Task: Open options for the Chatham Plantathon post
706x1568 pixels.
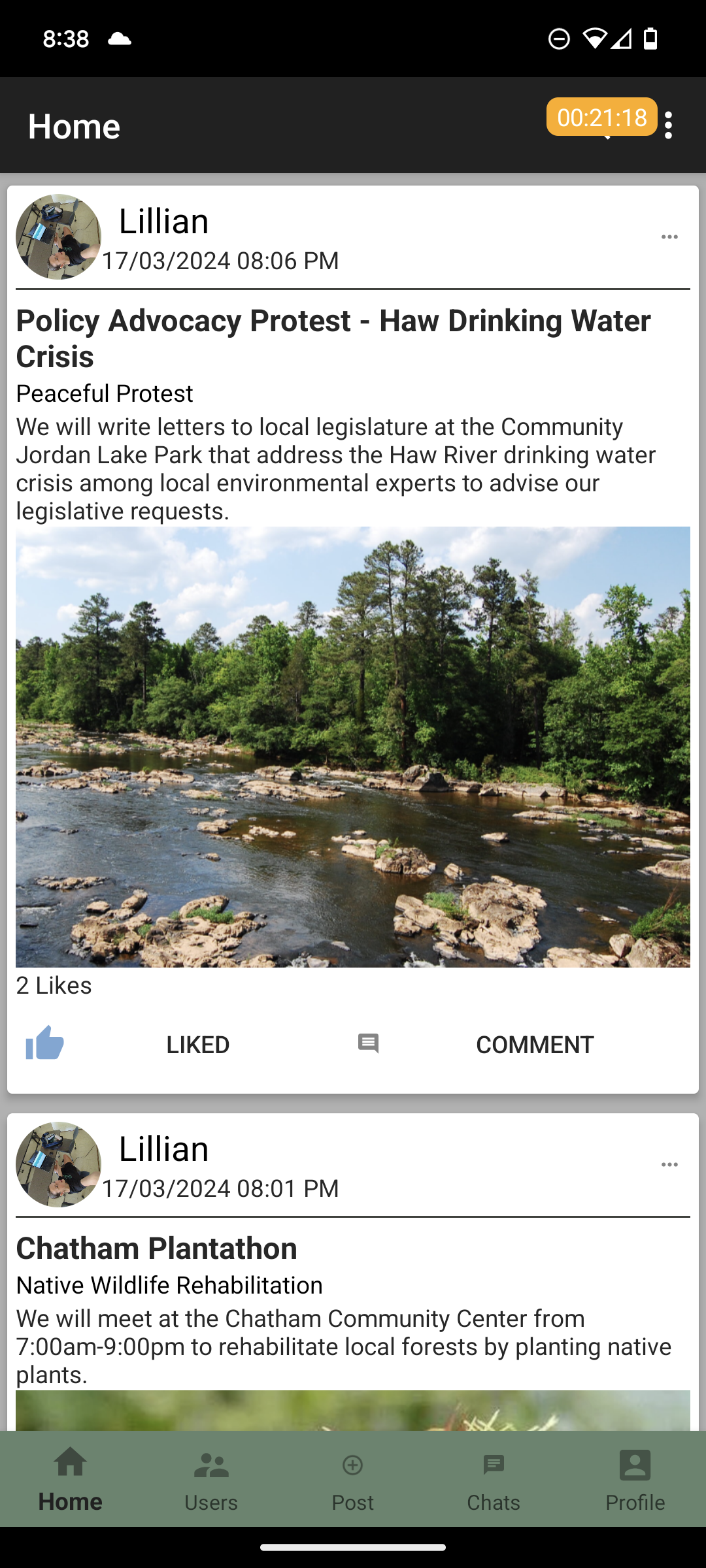Action: [x=669, y=1165]
